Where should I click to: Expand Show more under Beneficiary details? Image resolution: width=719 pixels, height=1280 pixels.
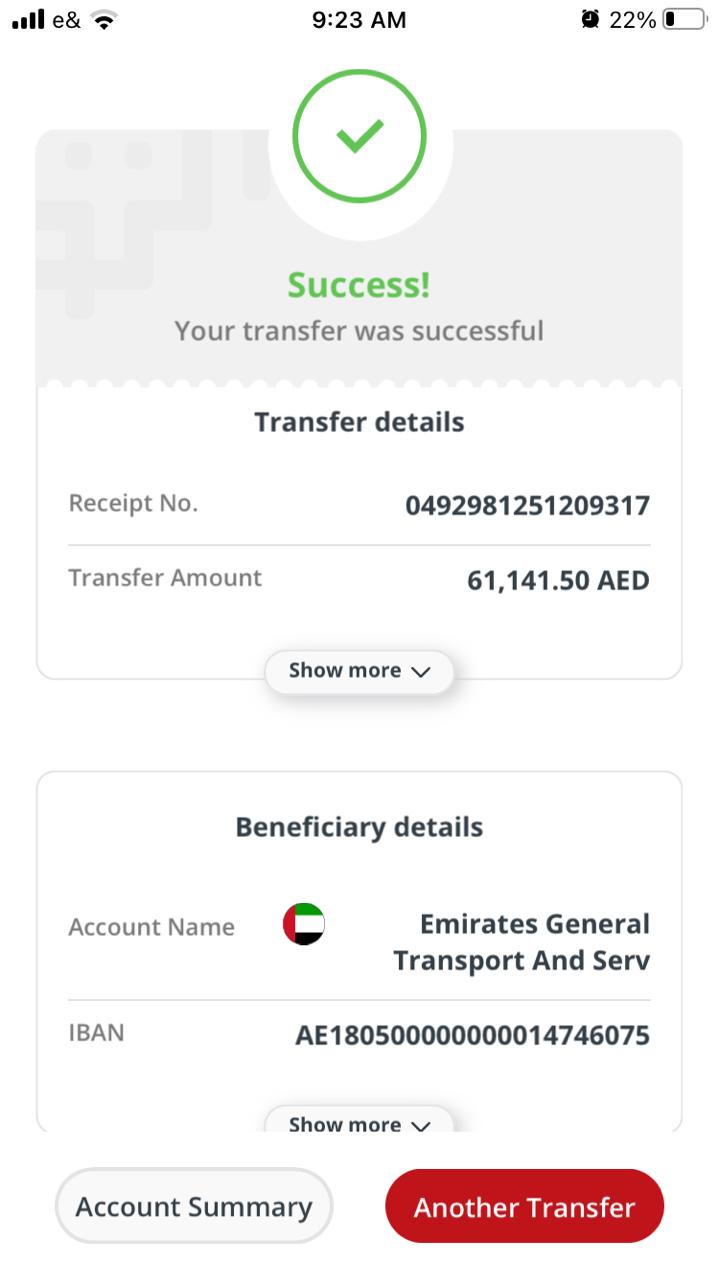[359, 1120]
